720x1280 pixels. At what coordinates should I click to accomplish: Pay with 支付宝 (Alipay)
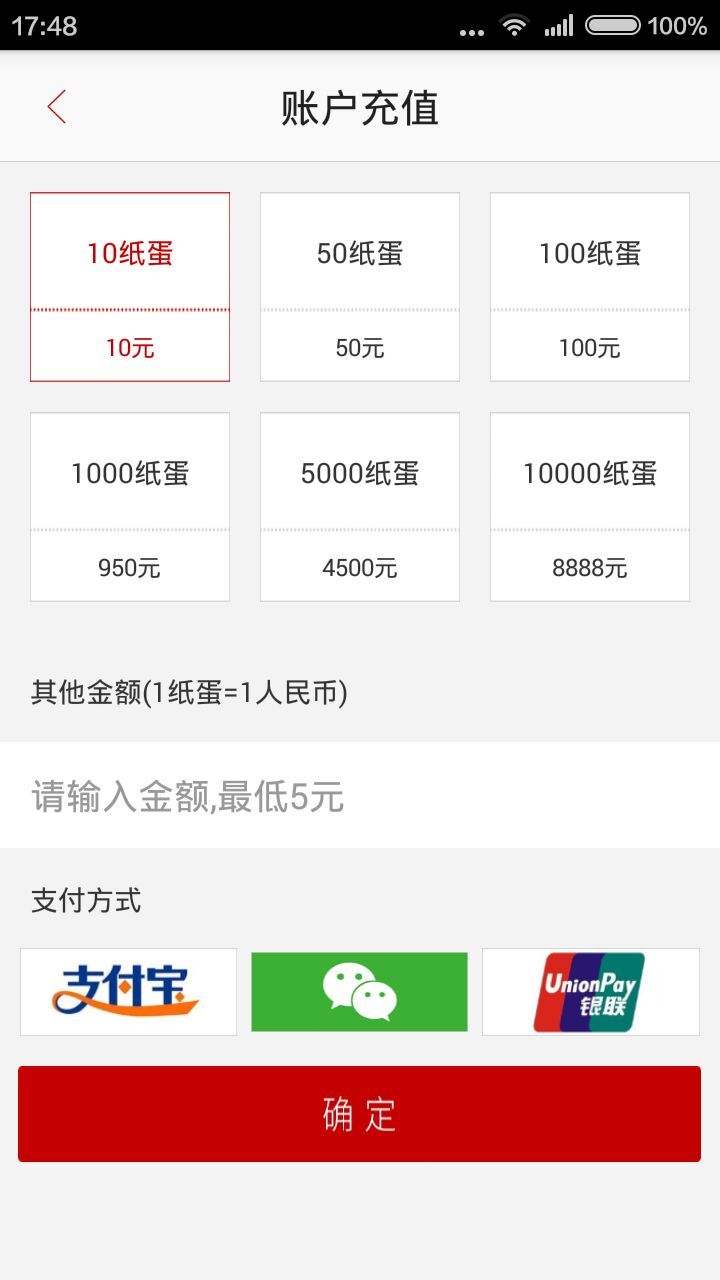(x=128, y=992)
